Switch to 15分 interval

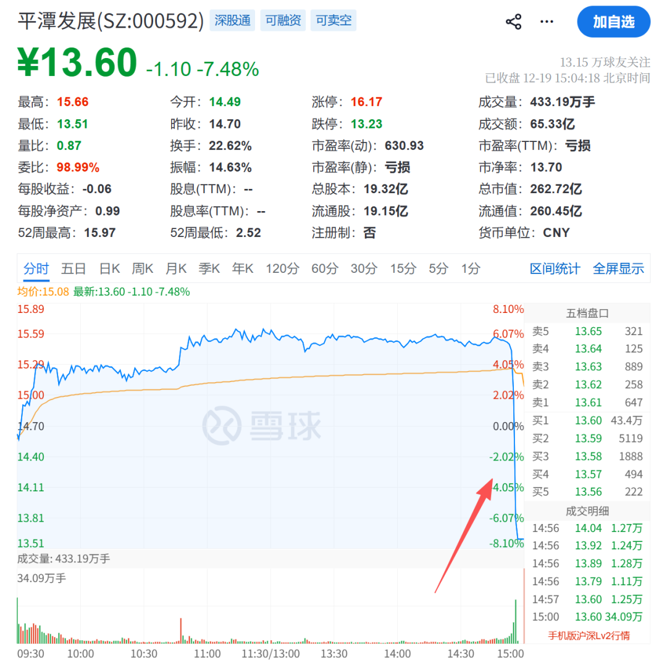pyautogui.click(x=402, y=268)
